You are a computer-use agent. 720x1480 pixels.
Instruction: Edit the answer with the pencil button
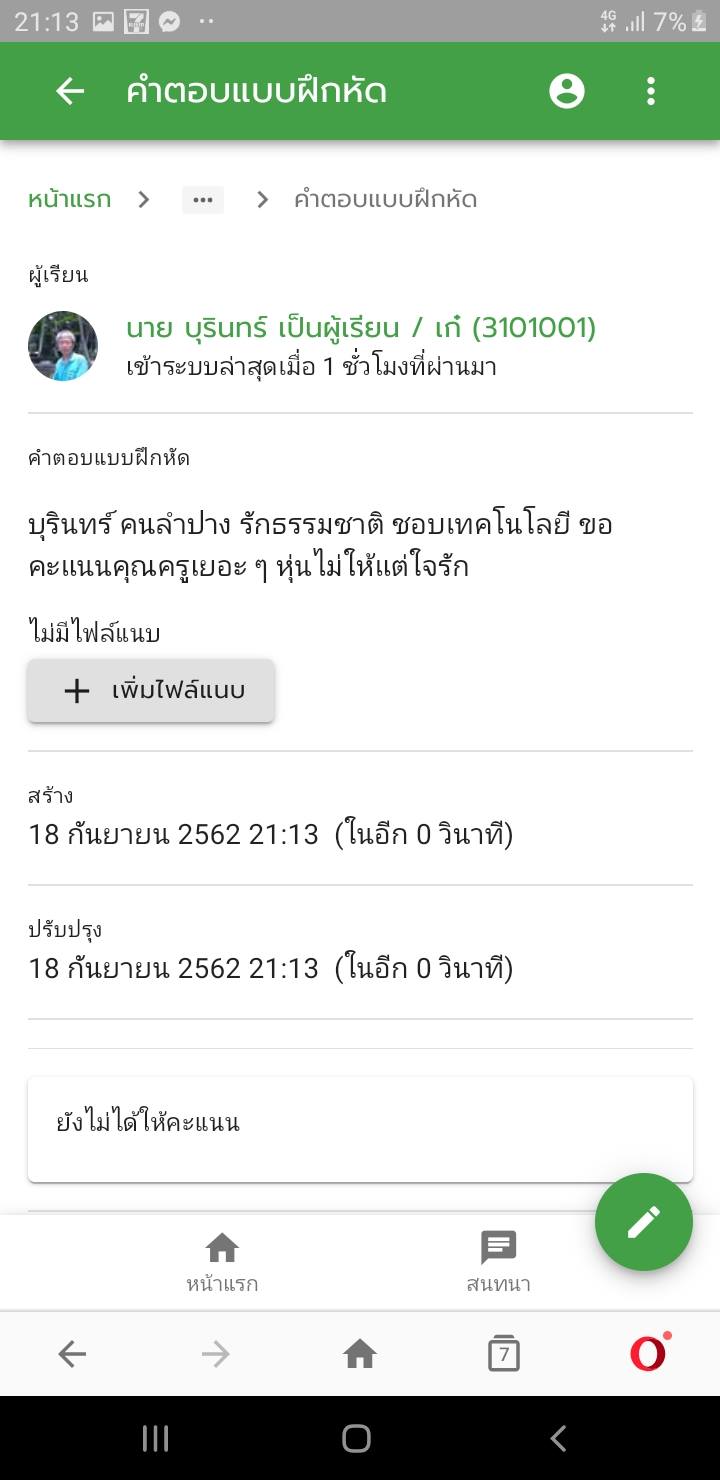pos(643,1221)
